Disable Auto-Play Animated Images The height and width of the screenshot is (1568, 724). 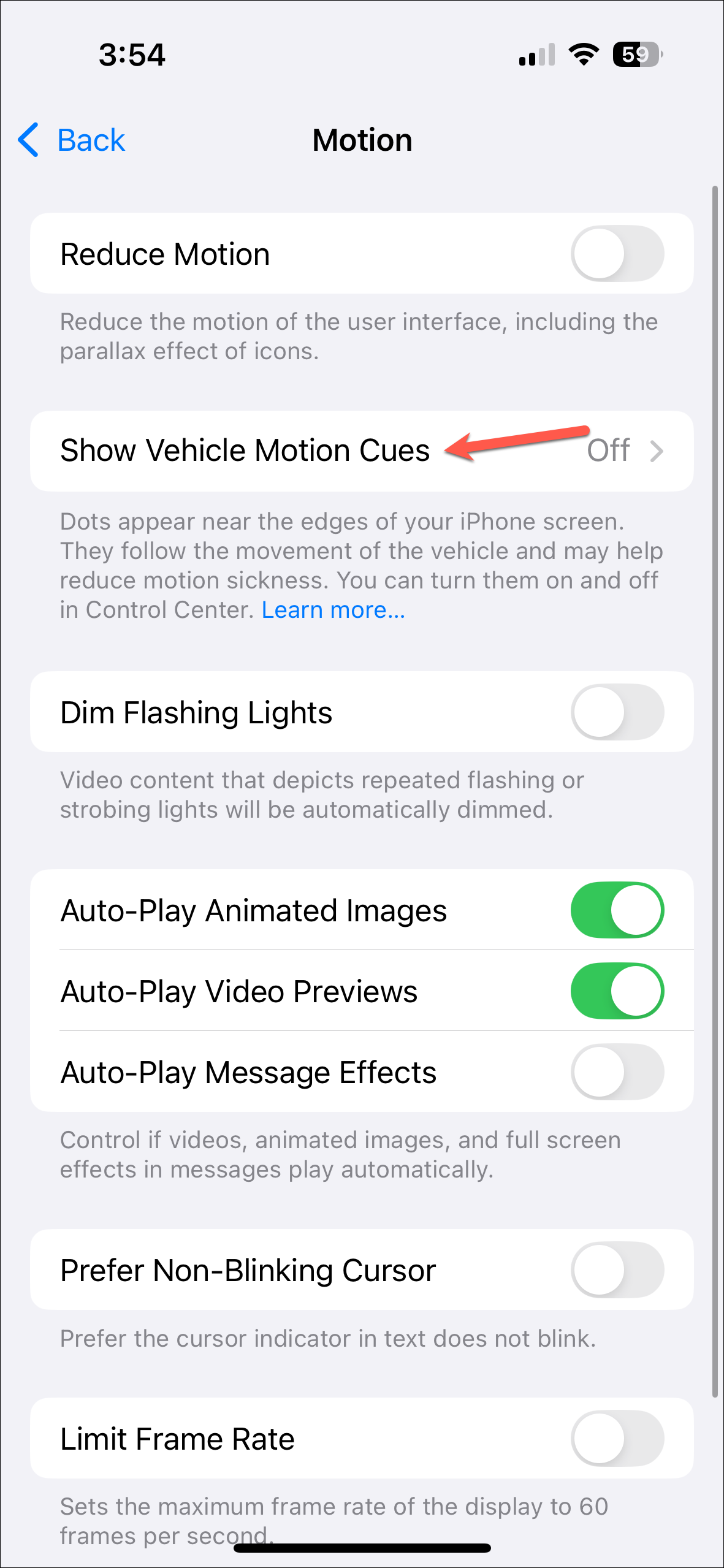(617, 910)
